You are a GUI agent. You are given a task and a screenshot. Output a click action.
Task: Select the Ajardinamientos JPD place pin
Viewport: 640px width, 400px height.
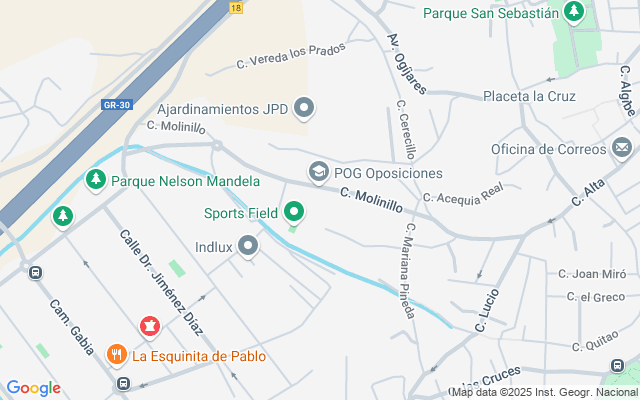[306, 109]
